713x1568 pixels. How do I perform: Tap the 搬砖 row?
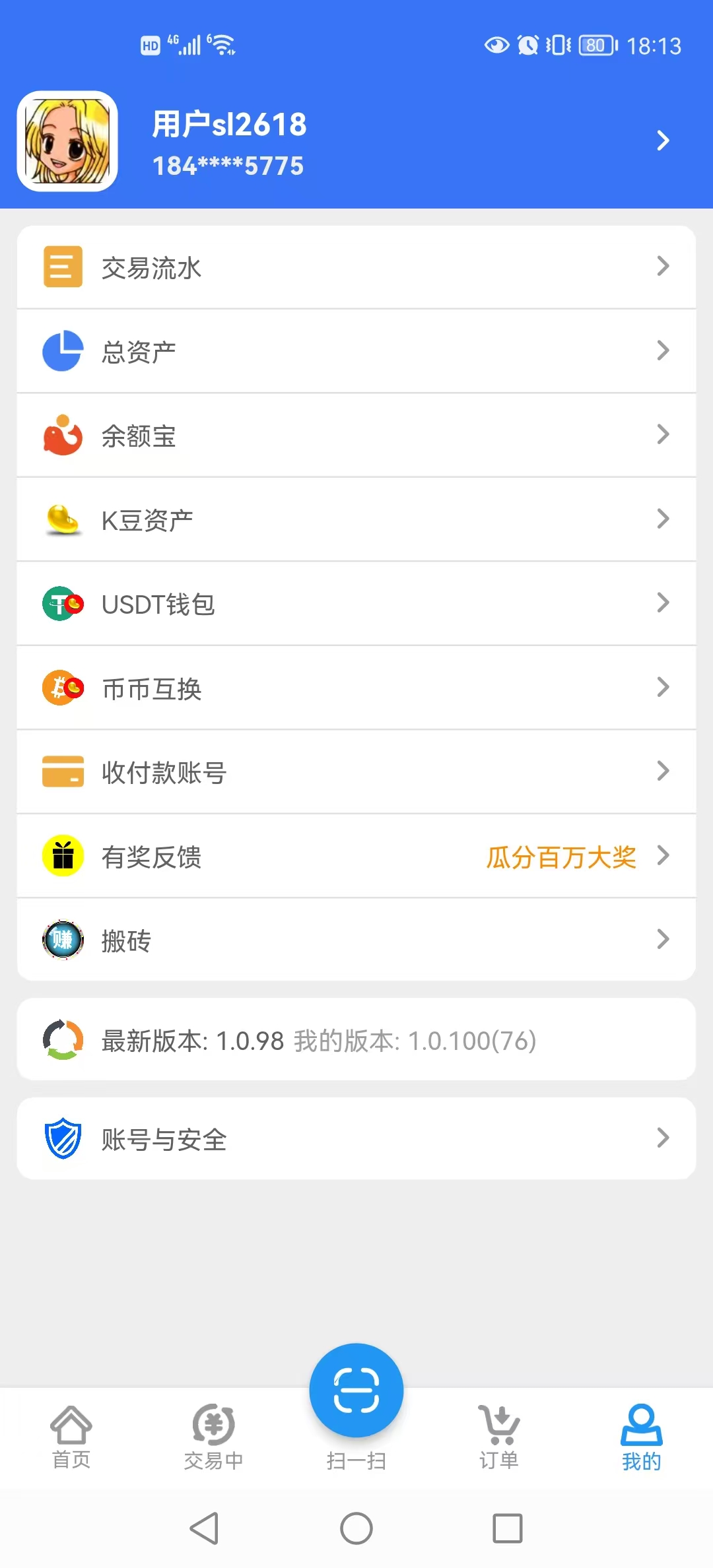(356, 940)
